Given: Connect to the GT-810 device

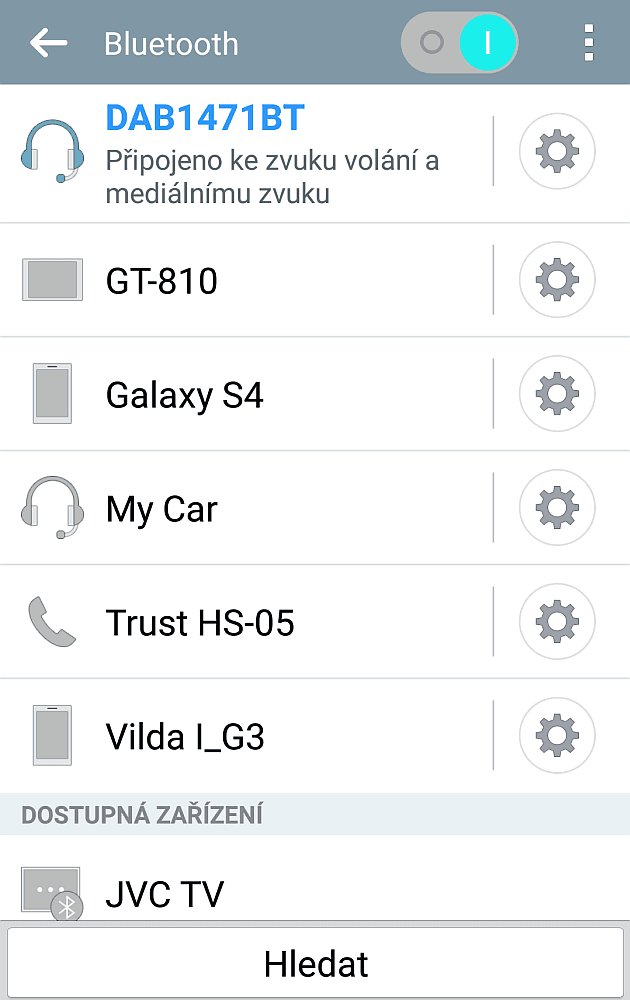Looking at the screenshot, I should tap(250, 281).
